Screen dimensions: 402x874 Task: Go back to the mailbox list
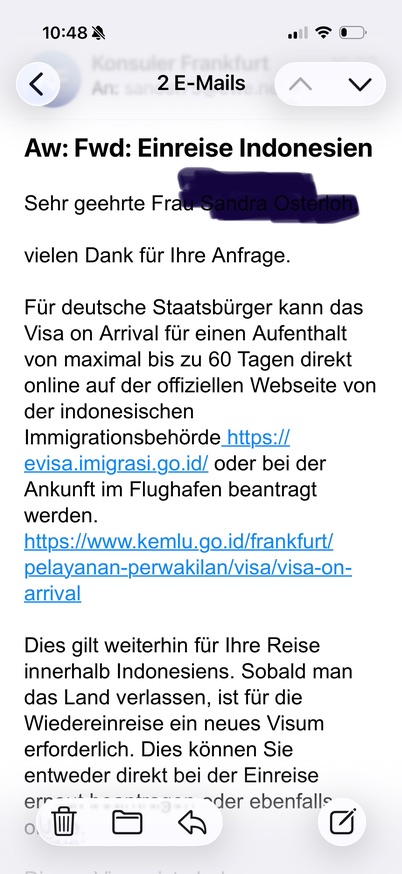37,84
